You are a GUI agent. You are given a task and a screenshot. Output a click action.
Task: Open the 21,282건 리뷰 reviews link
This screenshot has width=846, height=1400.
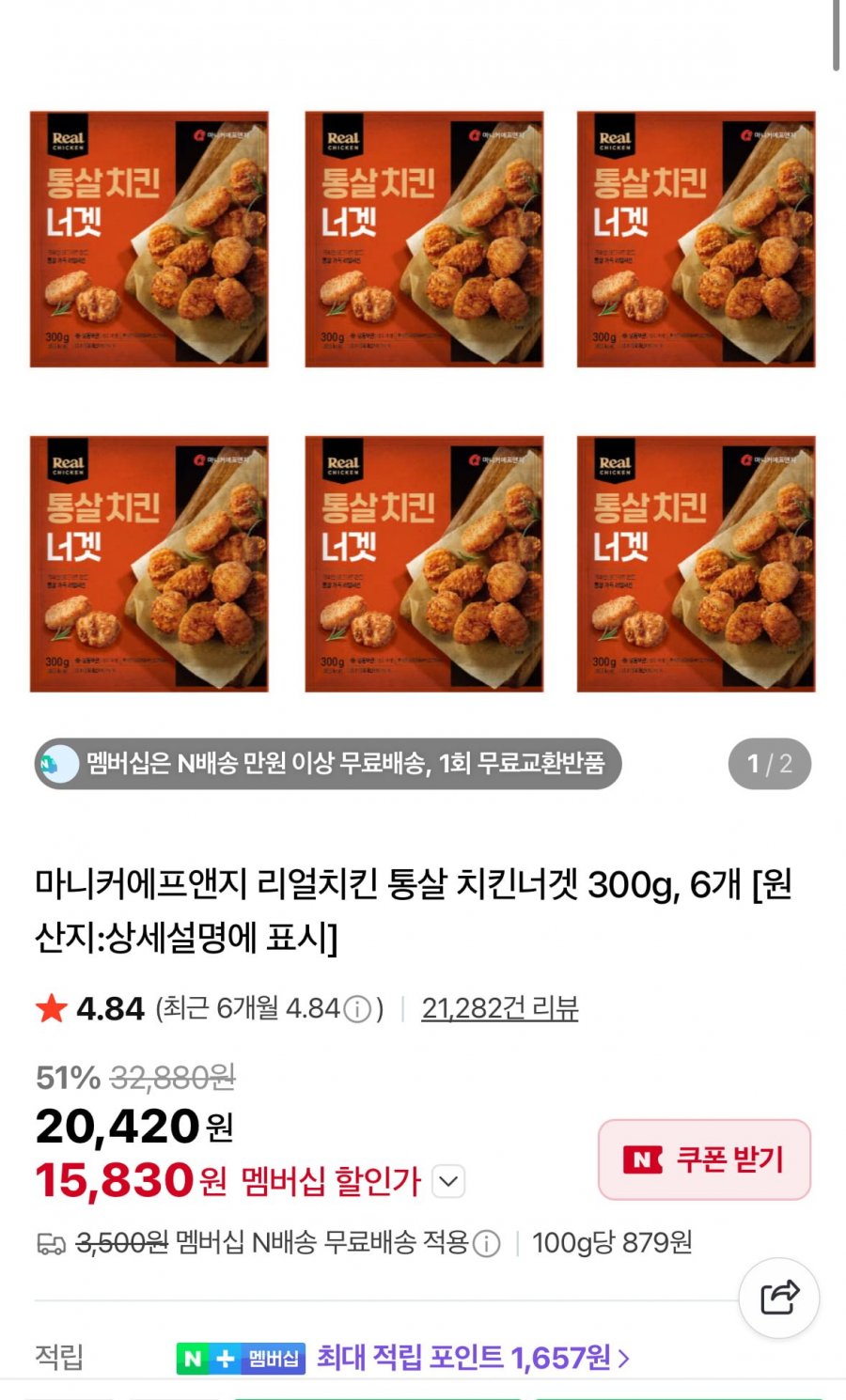499,1008
